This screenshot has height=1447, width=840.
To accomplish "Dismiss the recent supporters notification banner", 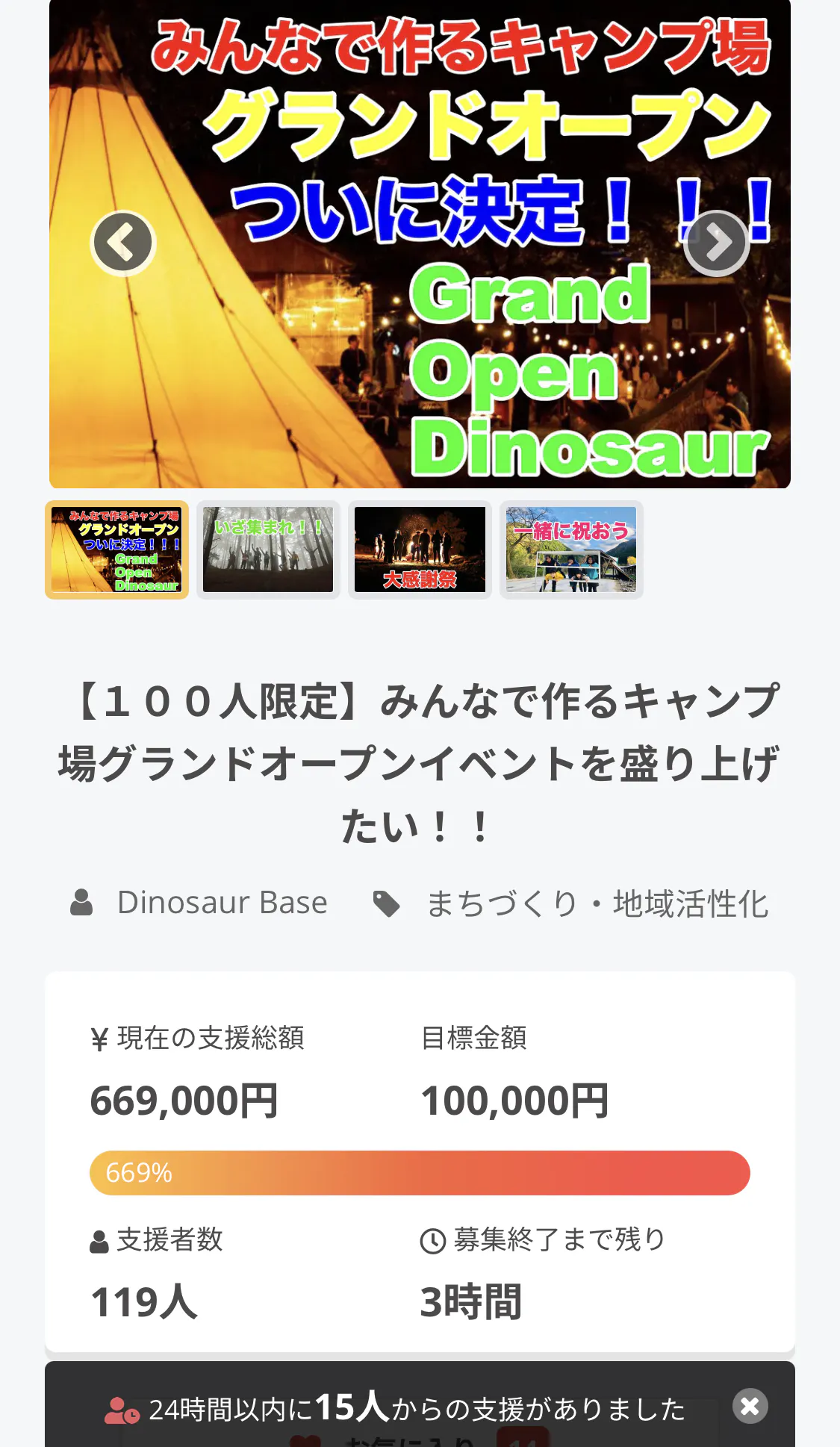I will 750,1406.
